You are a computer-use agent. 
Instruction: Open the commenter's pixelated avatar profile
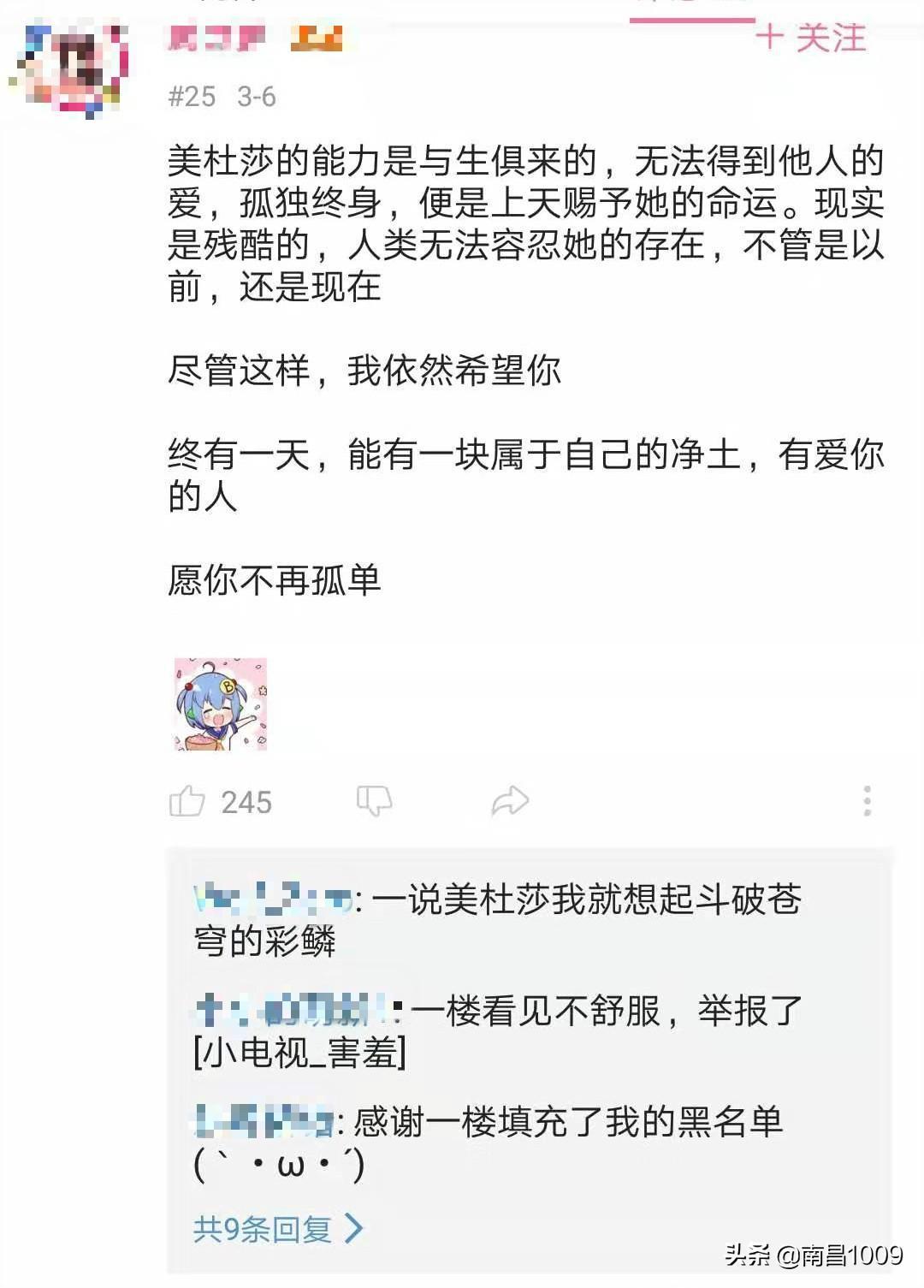pos(70,68)
